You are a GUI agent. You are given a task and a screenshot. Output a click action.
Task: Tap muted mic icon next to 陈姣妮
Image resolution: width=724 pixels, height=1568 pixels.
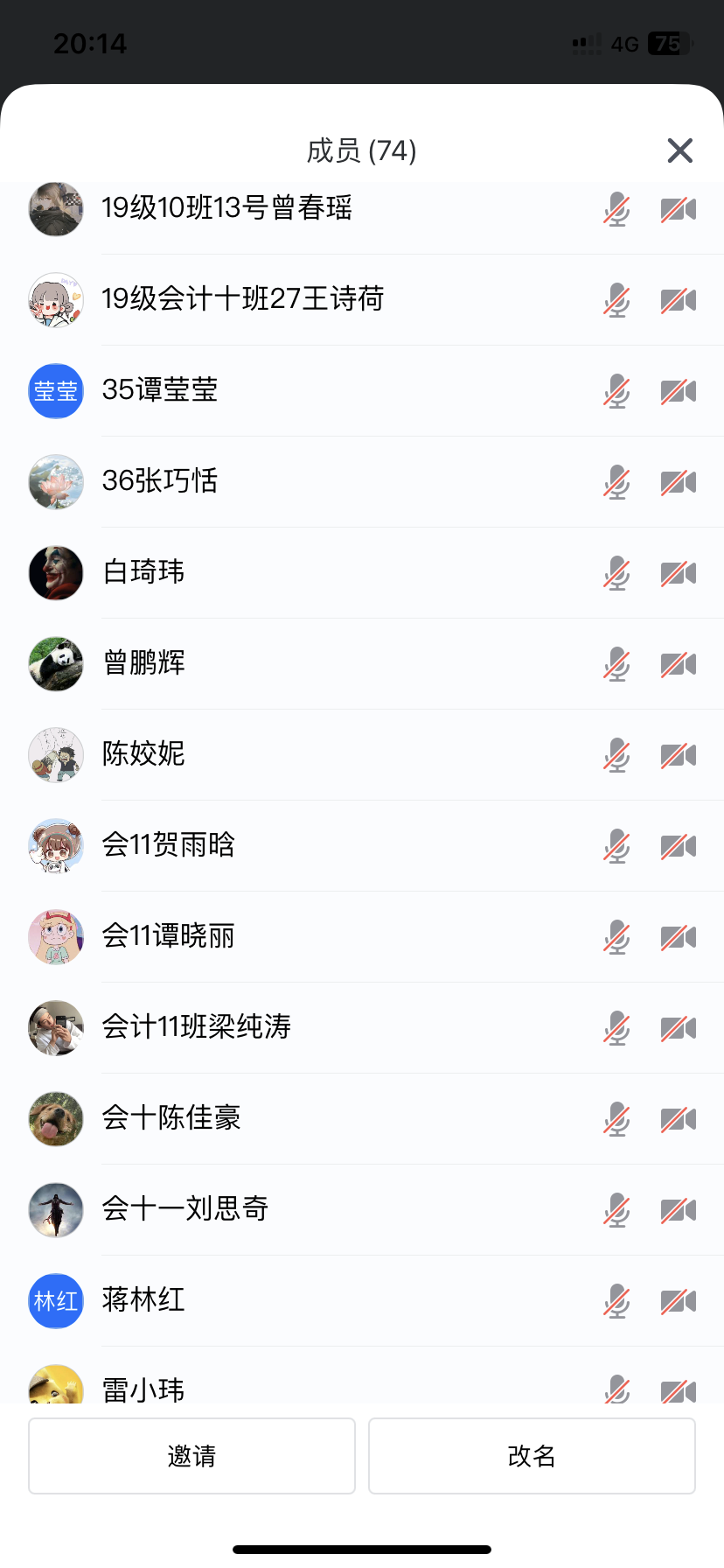tap(616, 755)
